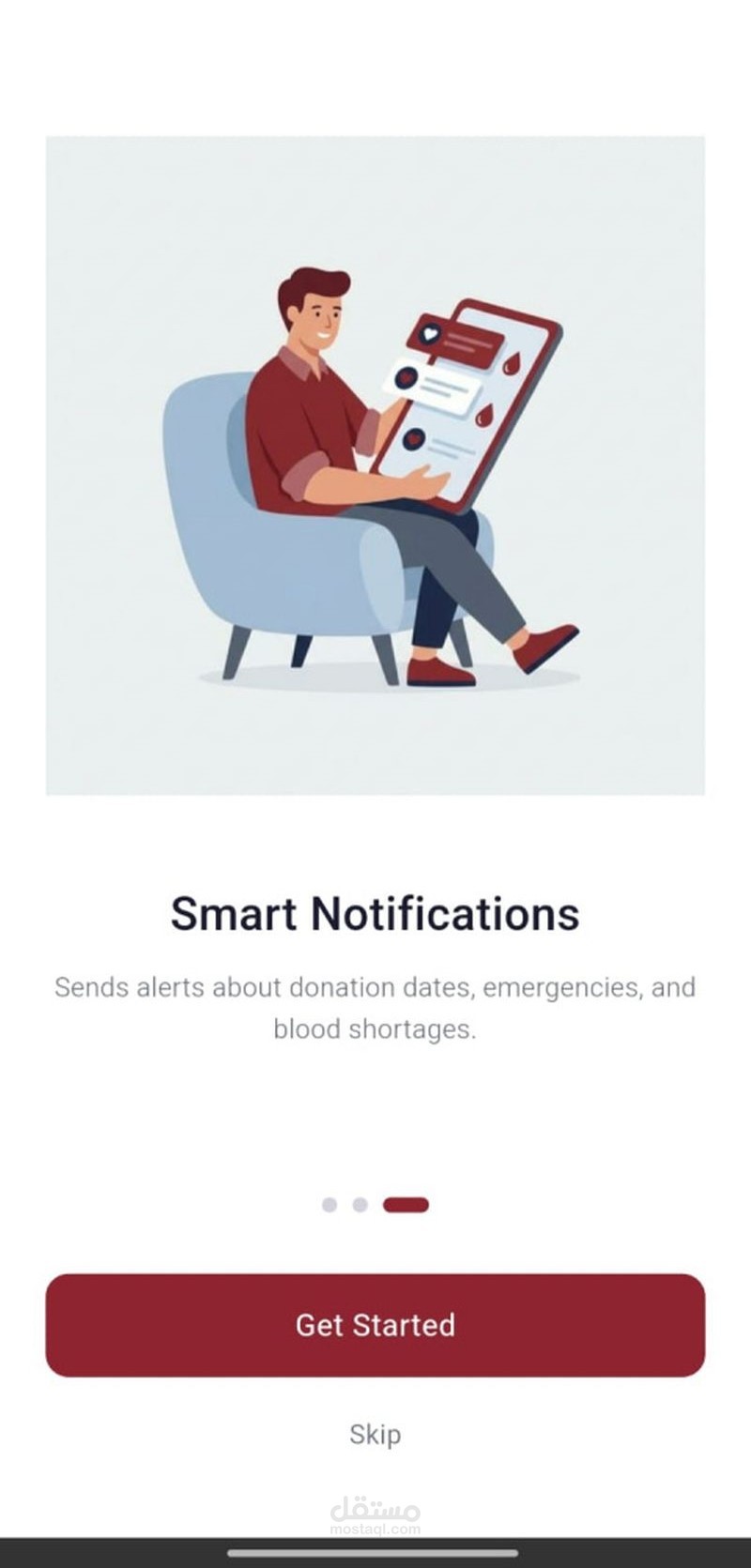Tap the Get Started button

point(375,1325)
